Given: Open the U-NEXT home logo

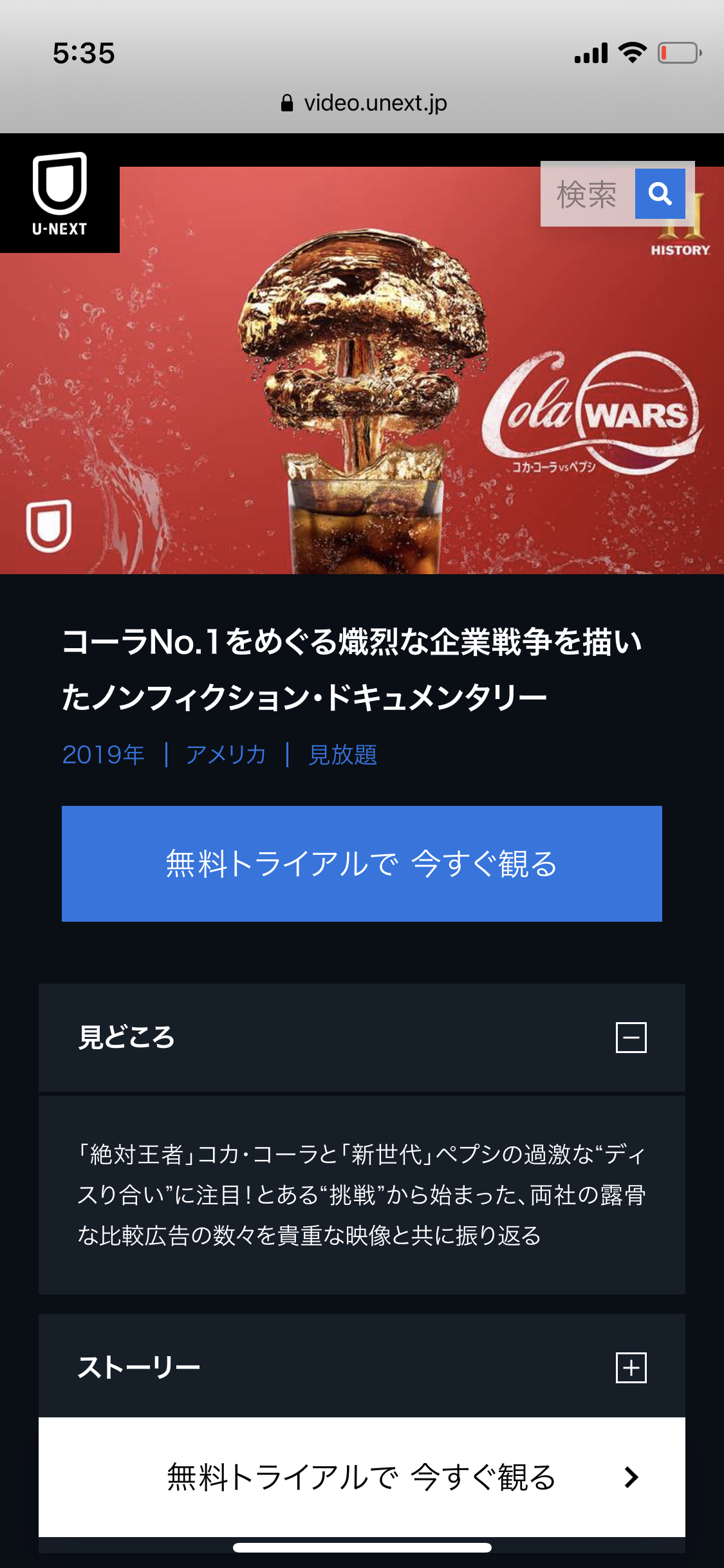Looking at the screenshot, I should point(59,194).
